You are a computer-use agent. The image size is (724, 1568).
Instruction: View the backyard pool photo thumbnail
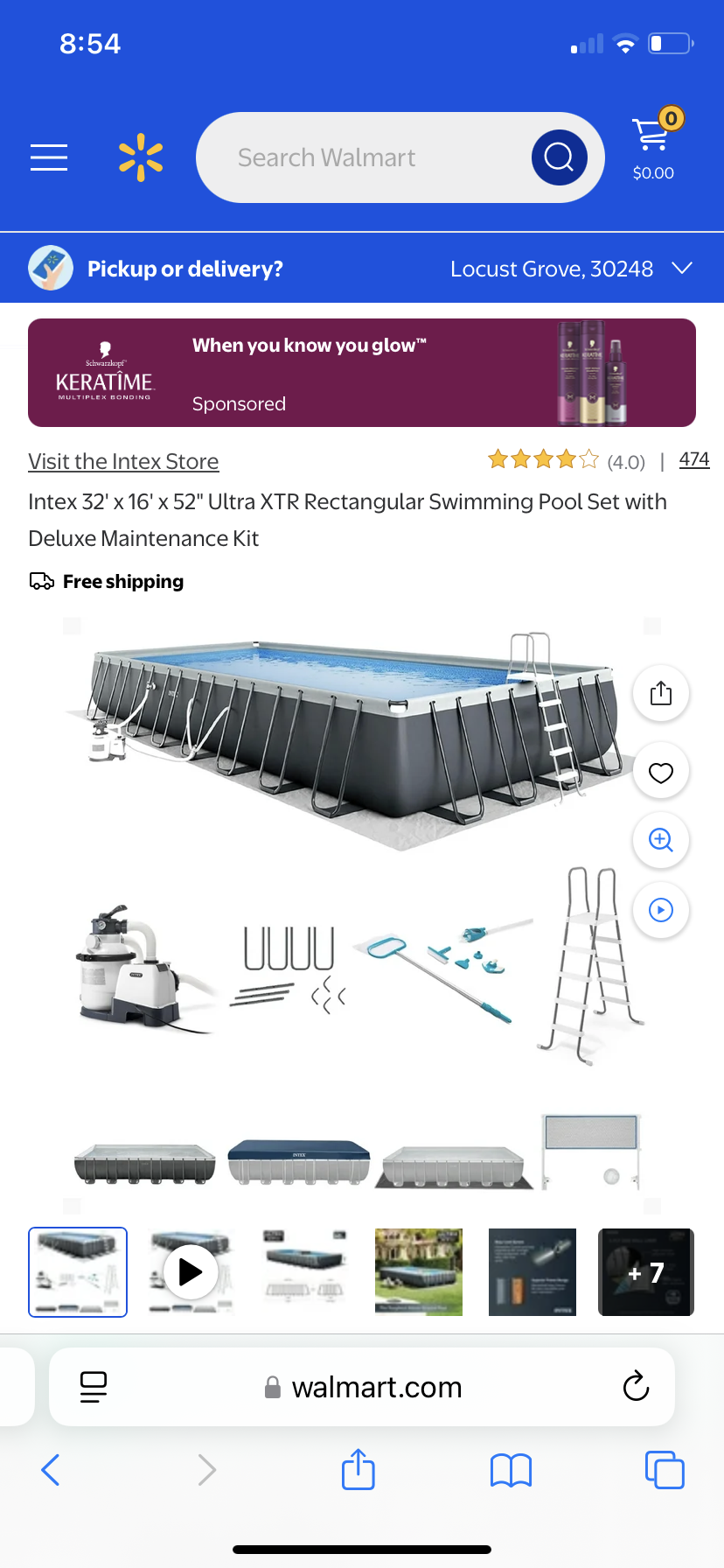coord(419,1271)
